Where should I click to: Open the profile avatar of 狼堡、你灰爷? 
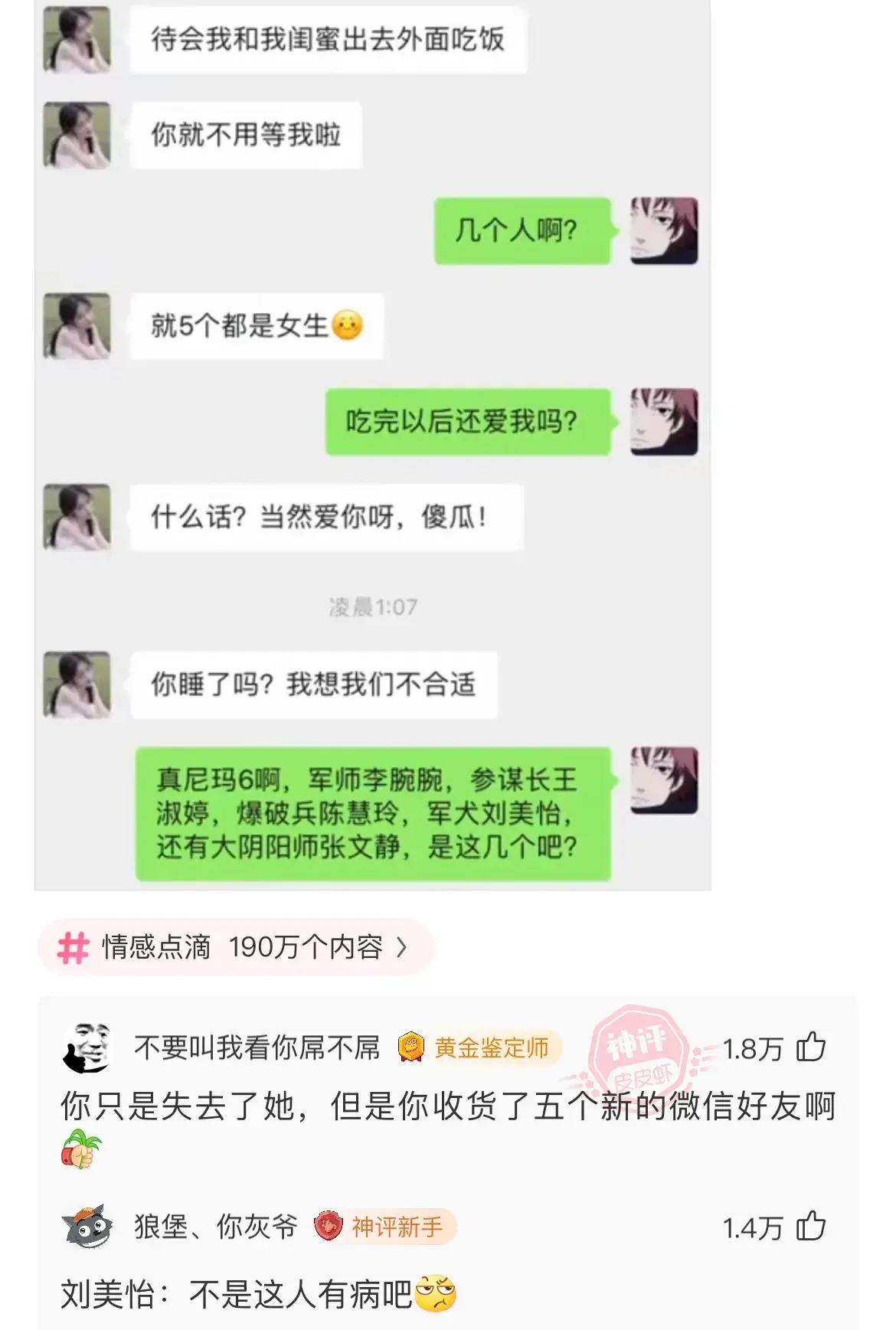point(87,1227)
